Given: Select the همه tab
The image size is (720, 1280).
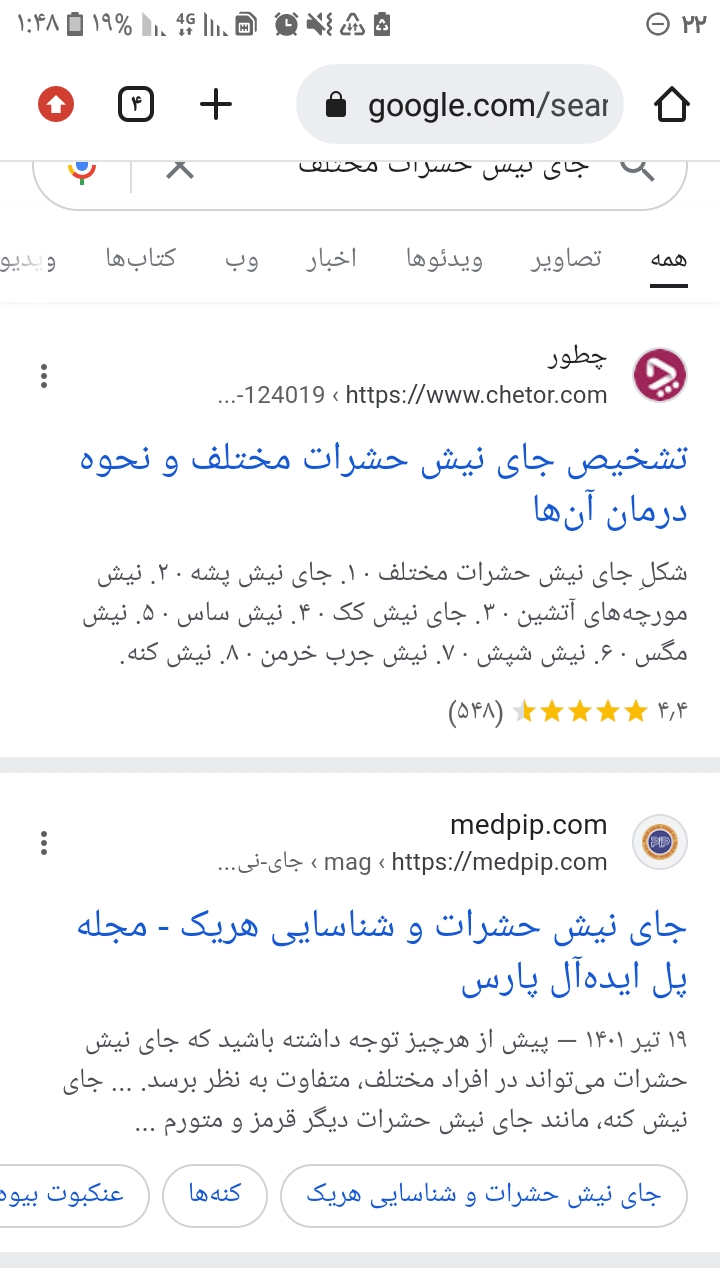Looking at the screenshot, I should [668, 259].
